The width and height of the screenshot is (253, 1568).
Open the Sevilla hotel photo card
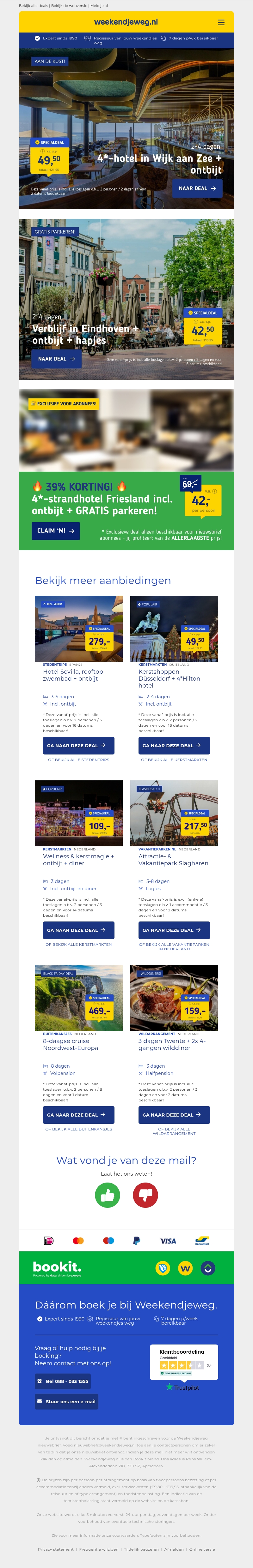(x=79, y=628)
